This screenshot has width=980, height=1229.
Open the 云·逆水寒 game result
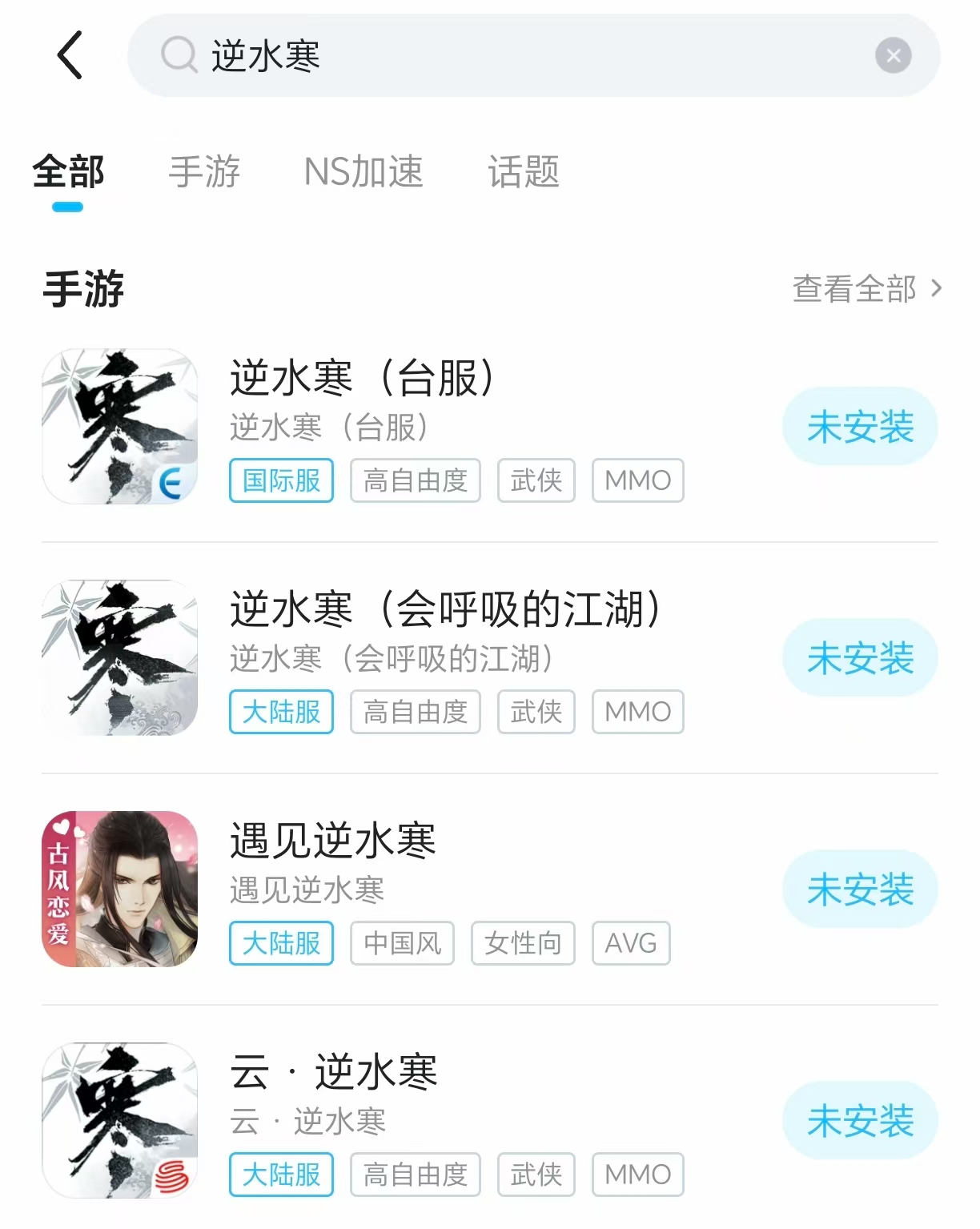point(333,1072)
